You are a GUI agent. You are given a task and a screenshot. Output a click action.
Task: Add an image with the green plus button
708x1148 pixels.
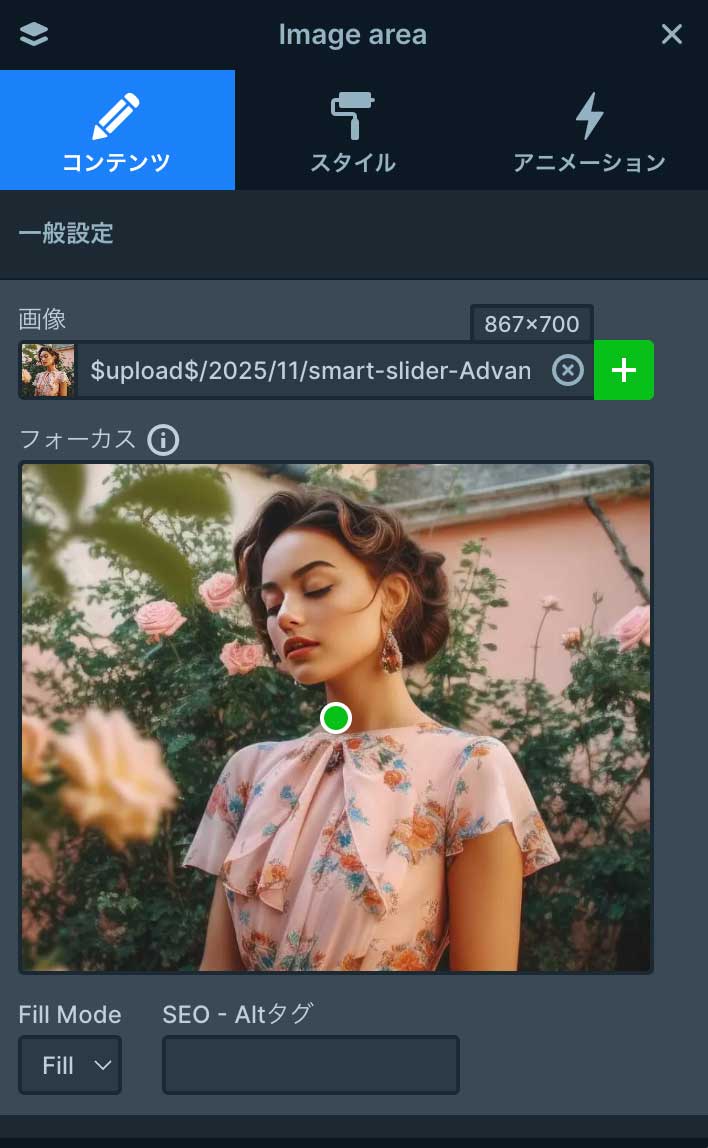click(x=624, y=371)
